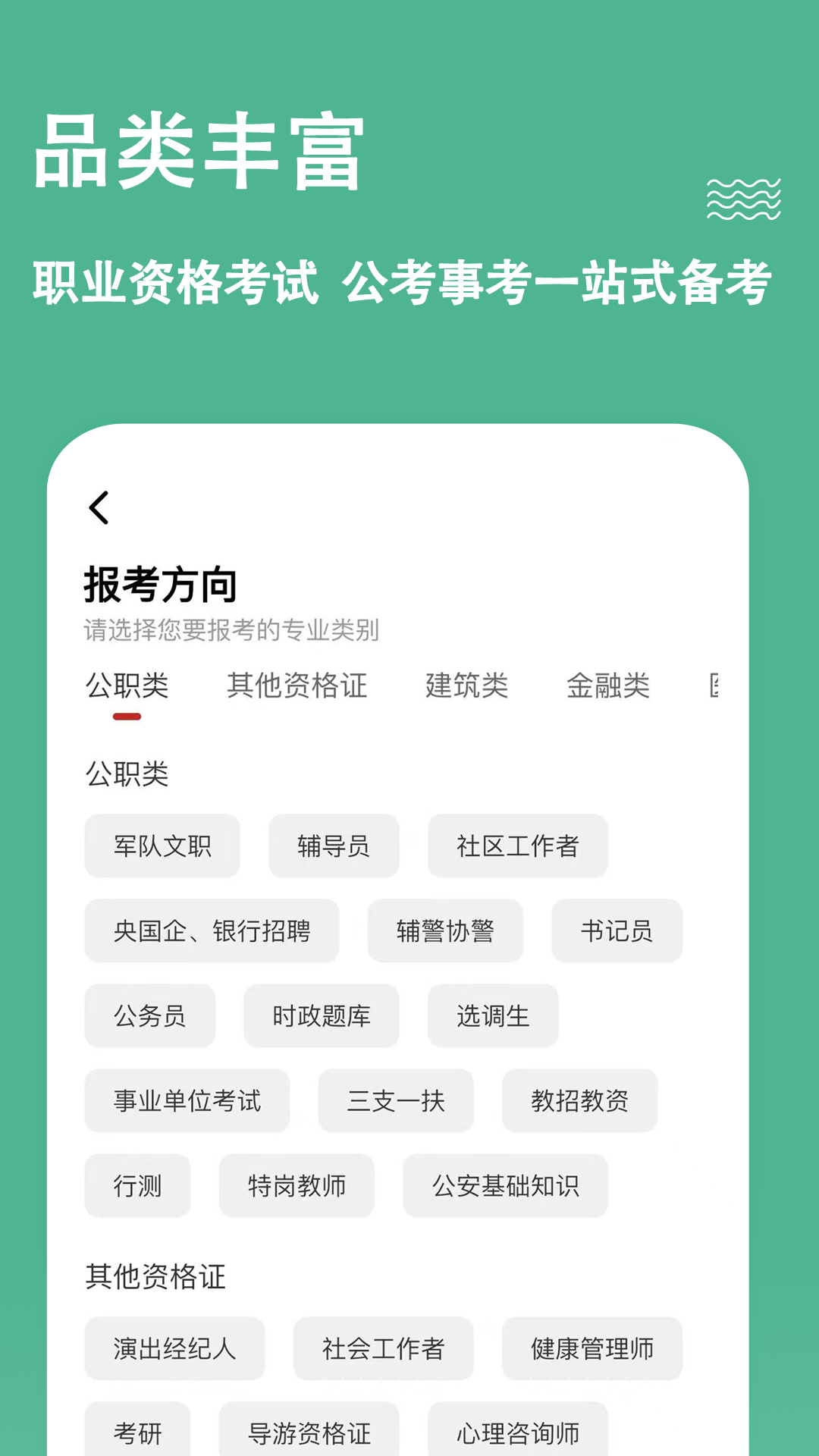
Task: Choose 辅导员 as exam direction
Action: coord(334,847)
